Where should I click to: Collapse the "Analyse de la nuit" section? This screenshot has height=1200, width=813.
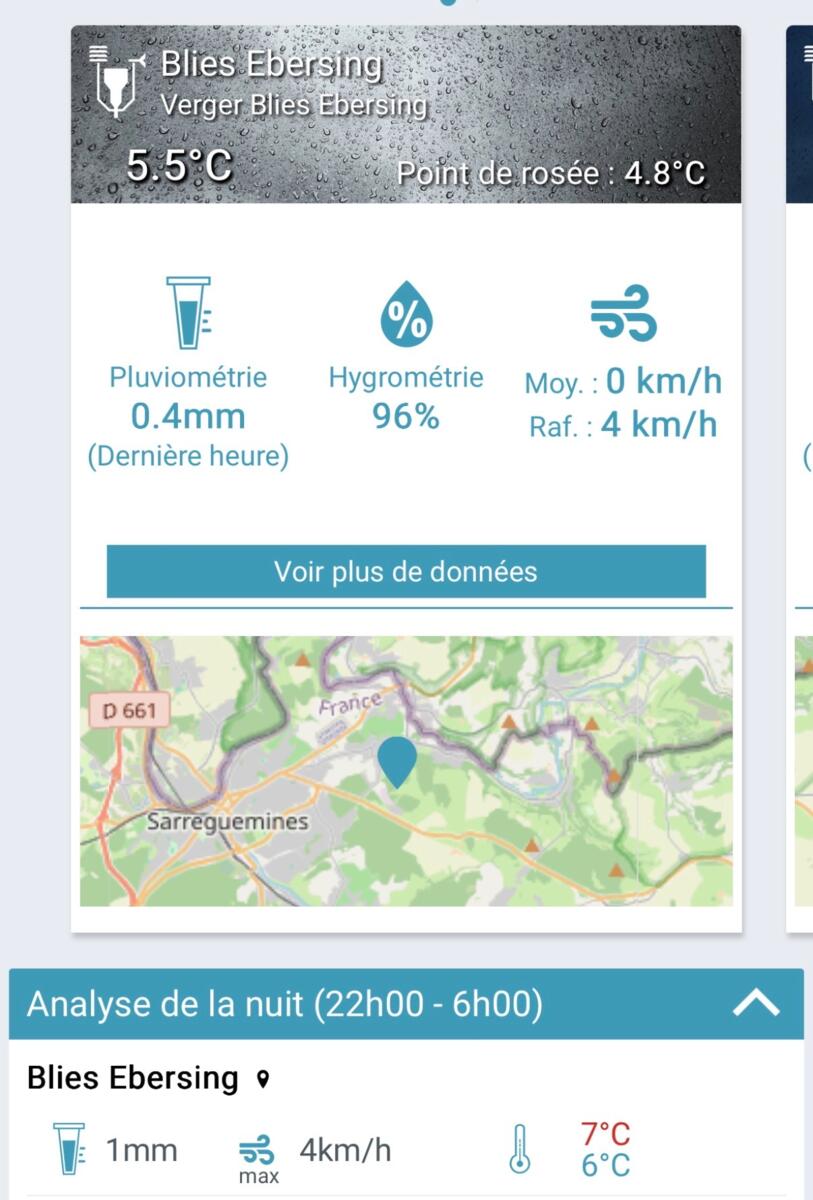(x=756, y=1003)
